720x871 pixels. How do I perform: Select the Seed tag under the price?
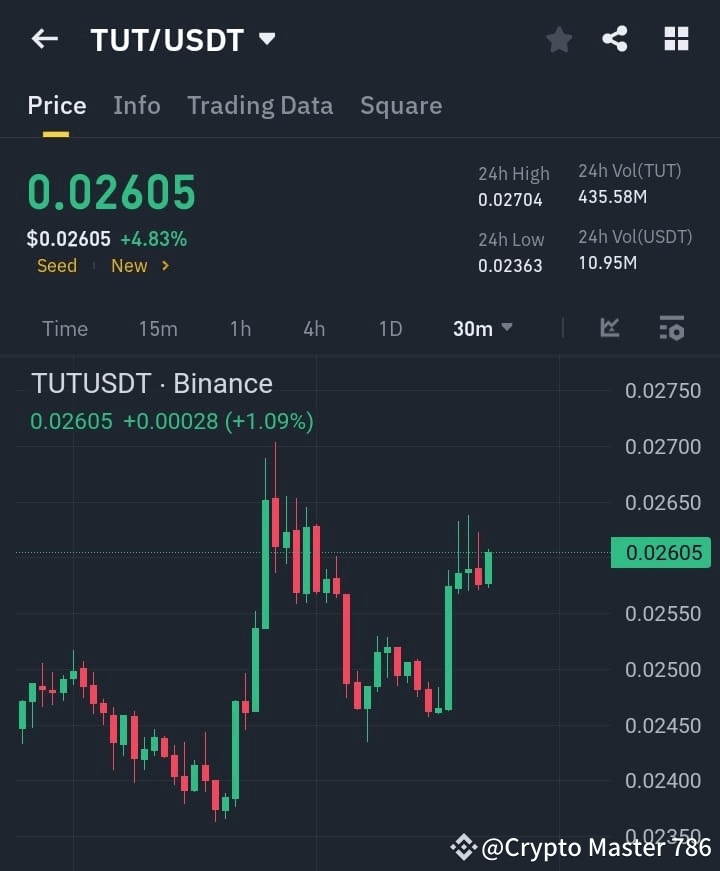(56, 265)
